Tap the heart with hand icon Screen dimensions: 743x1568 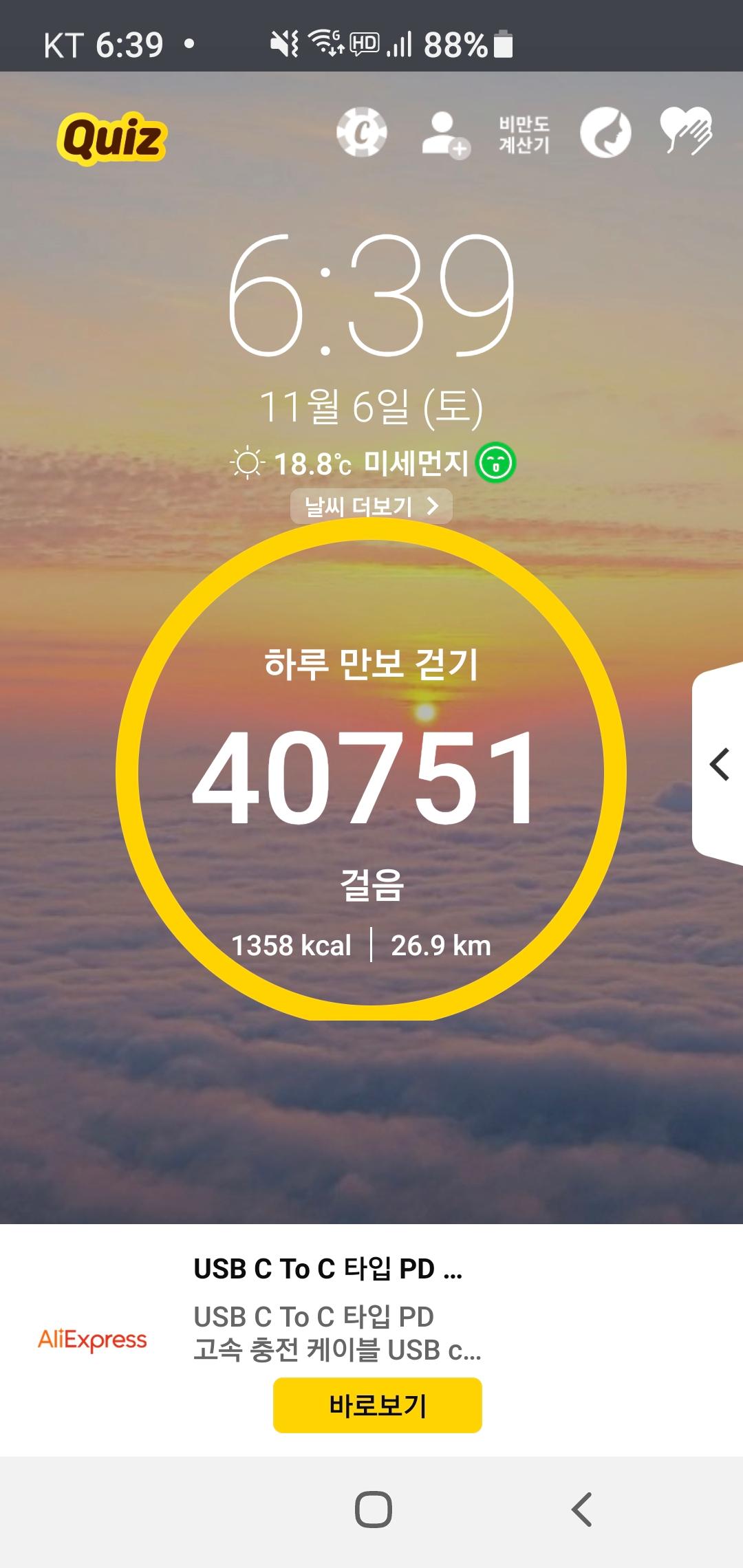tap(686, 131)
